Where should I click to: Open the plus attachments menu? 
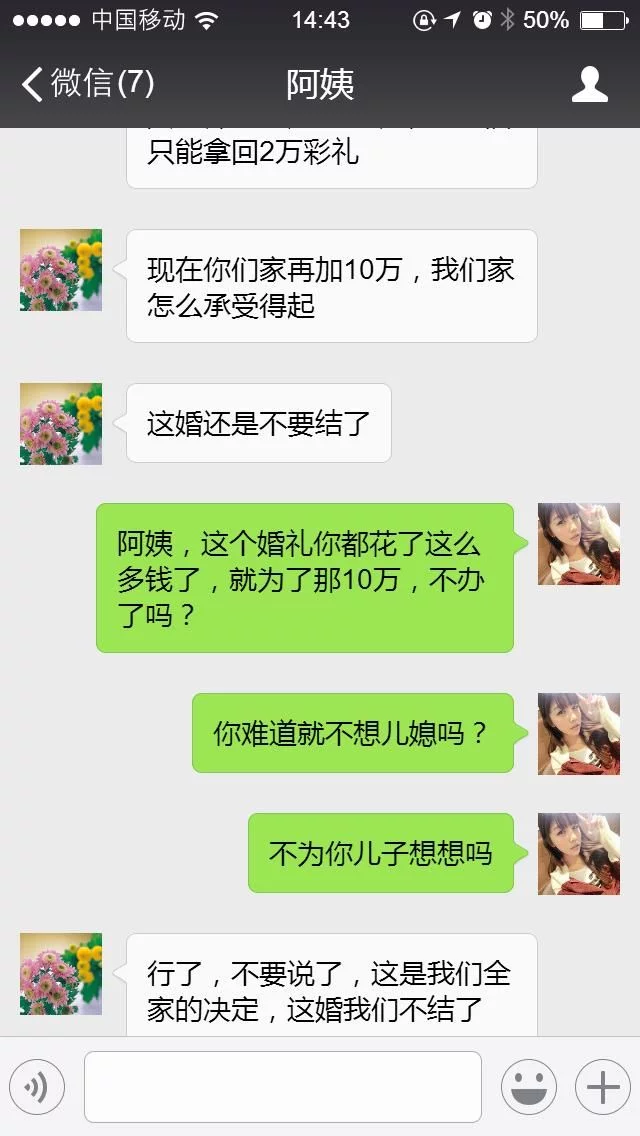(602, 1087)
